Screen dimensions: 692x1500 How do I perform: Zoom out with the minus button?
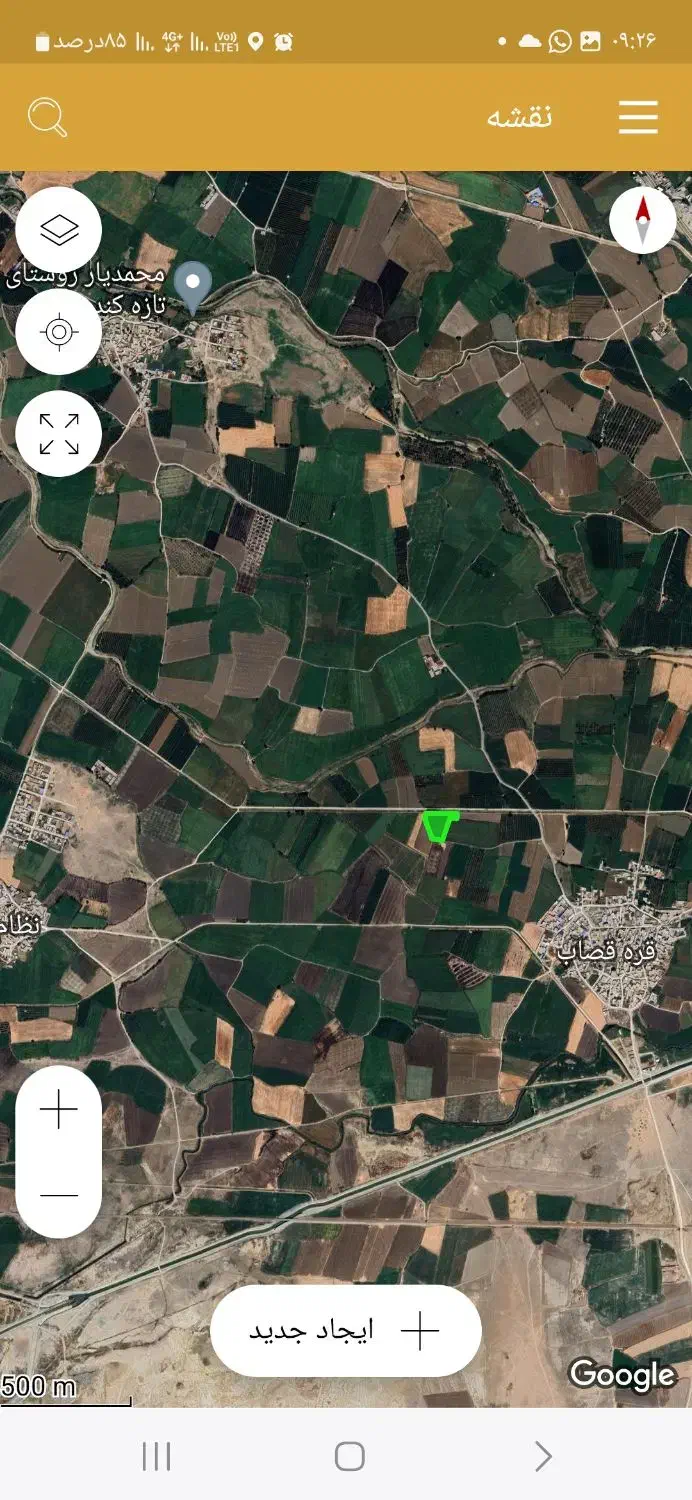59,1195
